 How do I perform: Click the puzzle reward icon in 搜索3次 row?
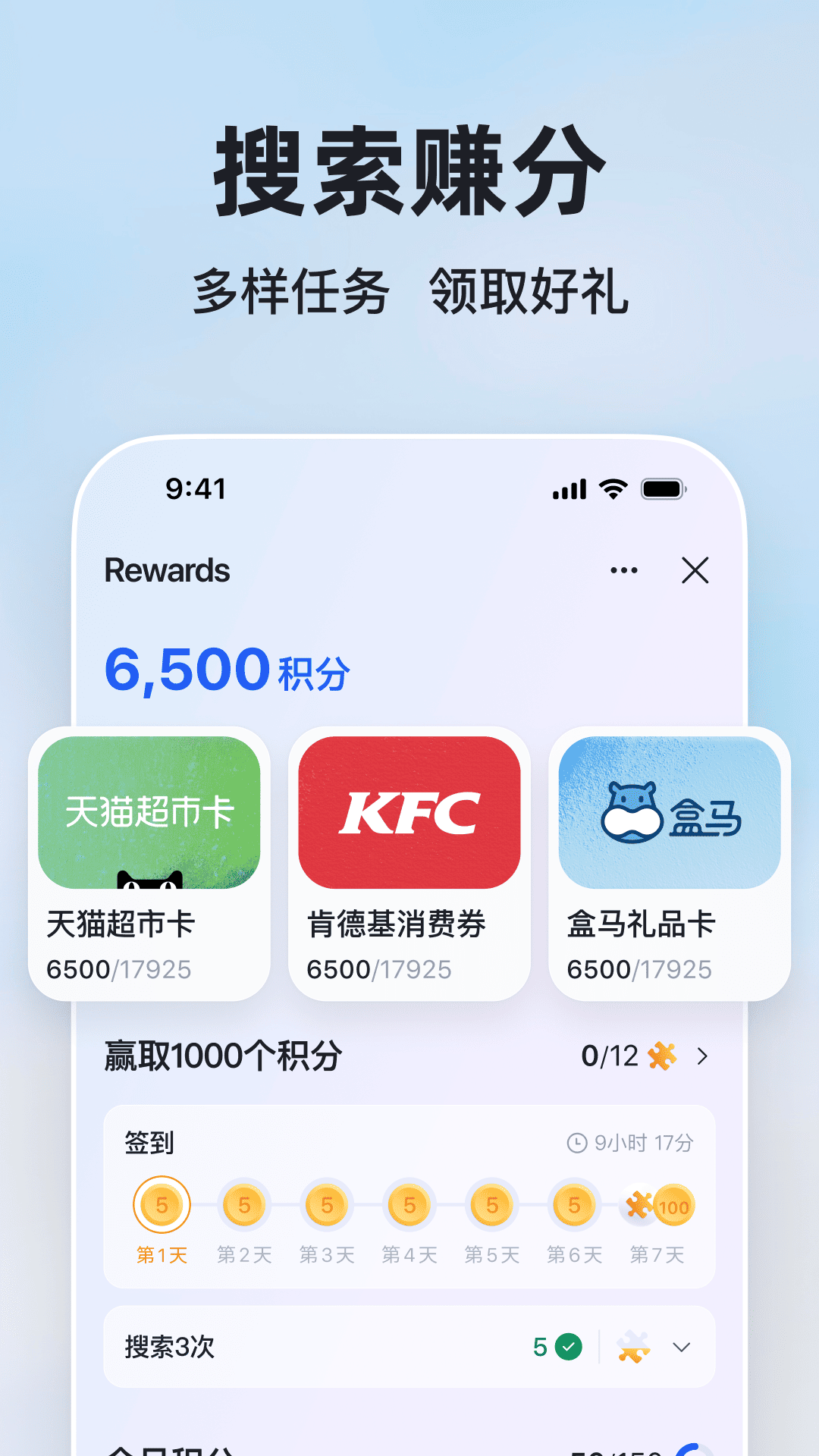click(632, 1348)
